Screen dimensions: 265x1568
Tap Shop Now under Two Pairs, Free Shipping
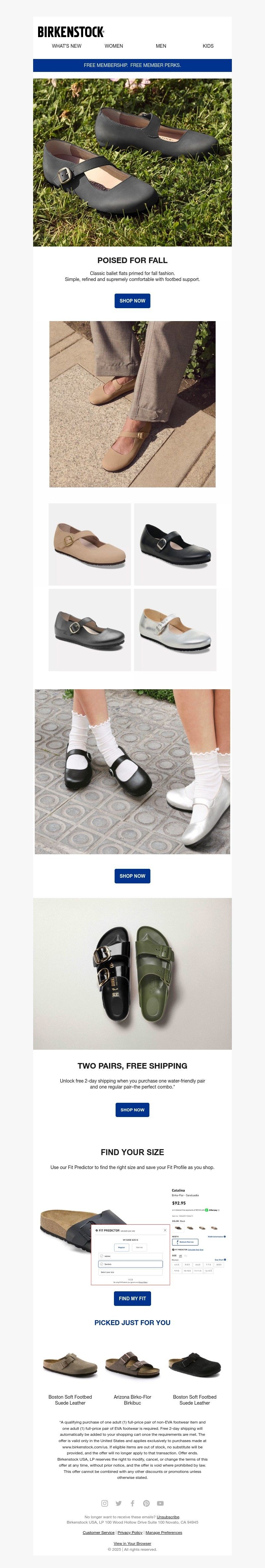coord(132,1110)
